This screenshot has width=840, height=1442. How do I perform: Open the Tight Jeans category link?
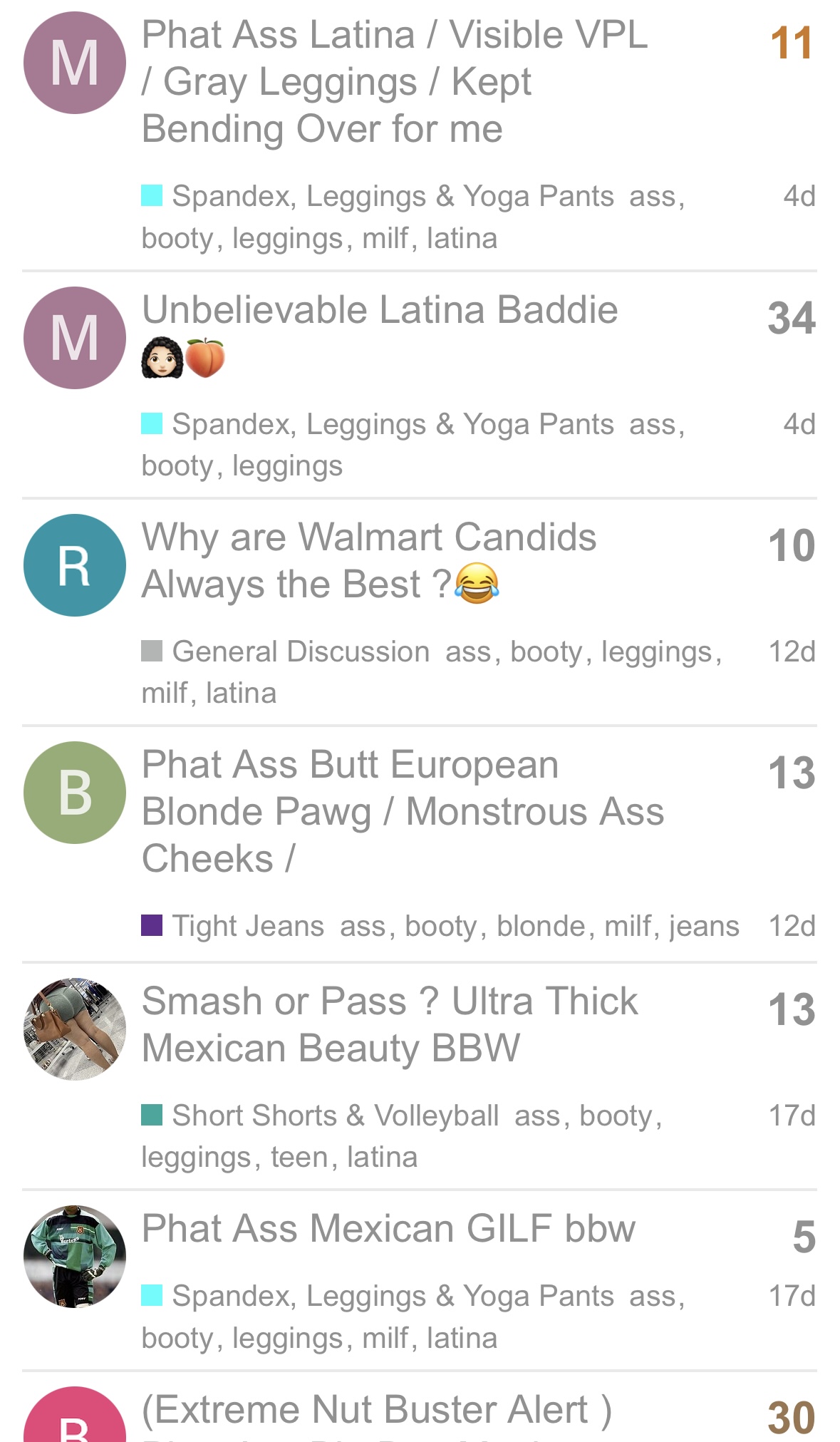tap(233, 925)
